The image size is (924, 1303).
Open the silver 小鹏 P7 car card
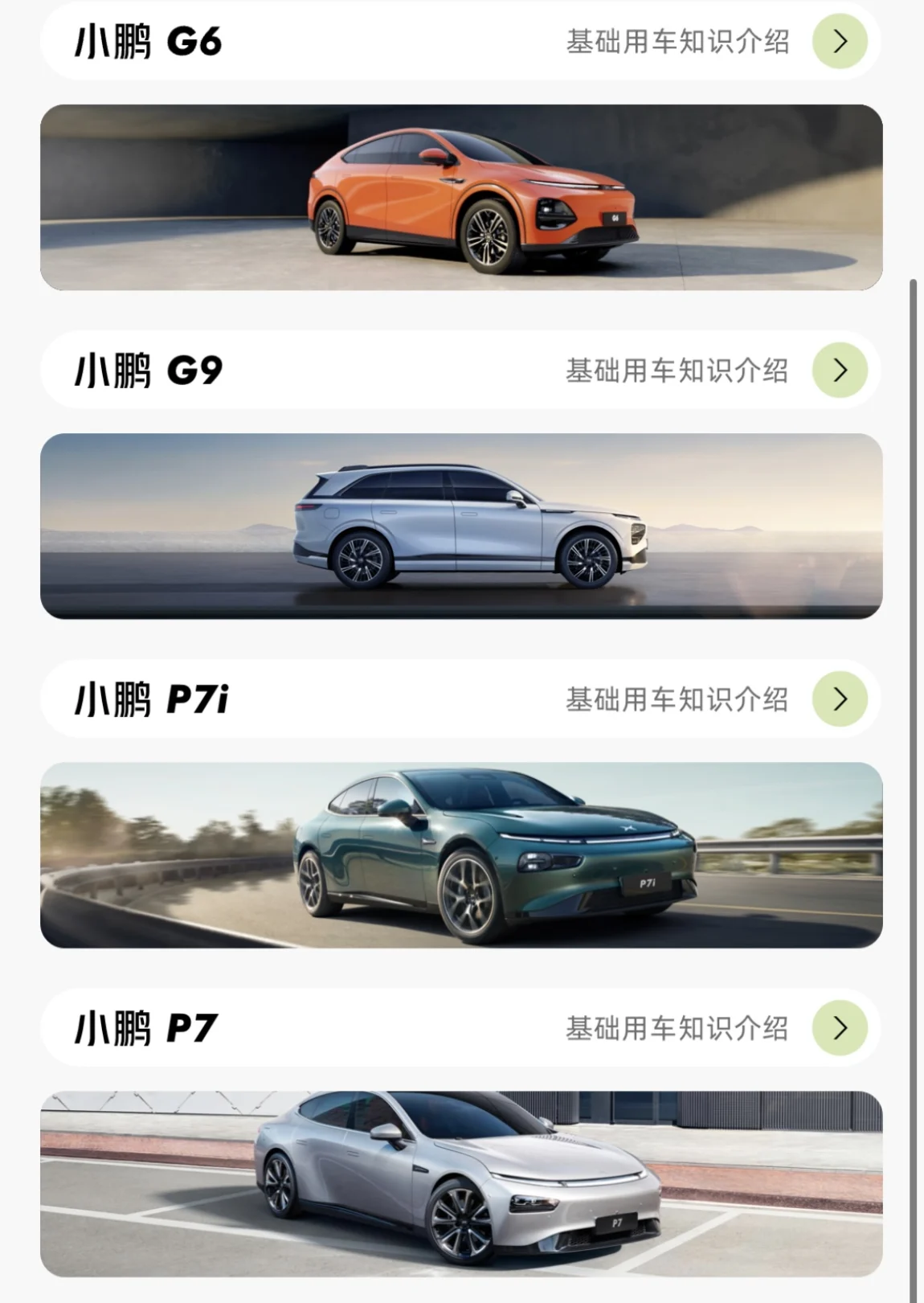coord(461,1183)
